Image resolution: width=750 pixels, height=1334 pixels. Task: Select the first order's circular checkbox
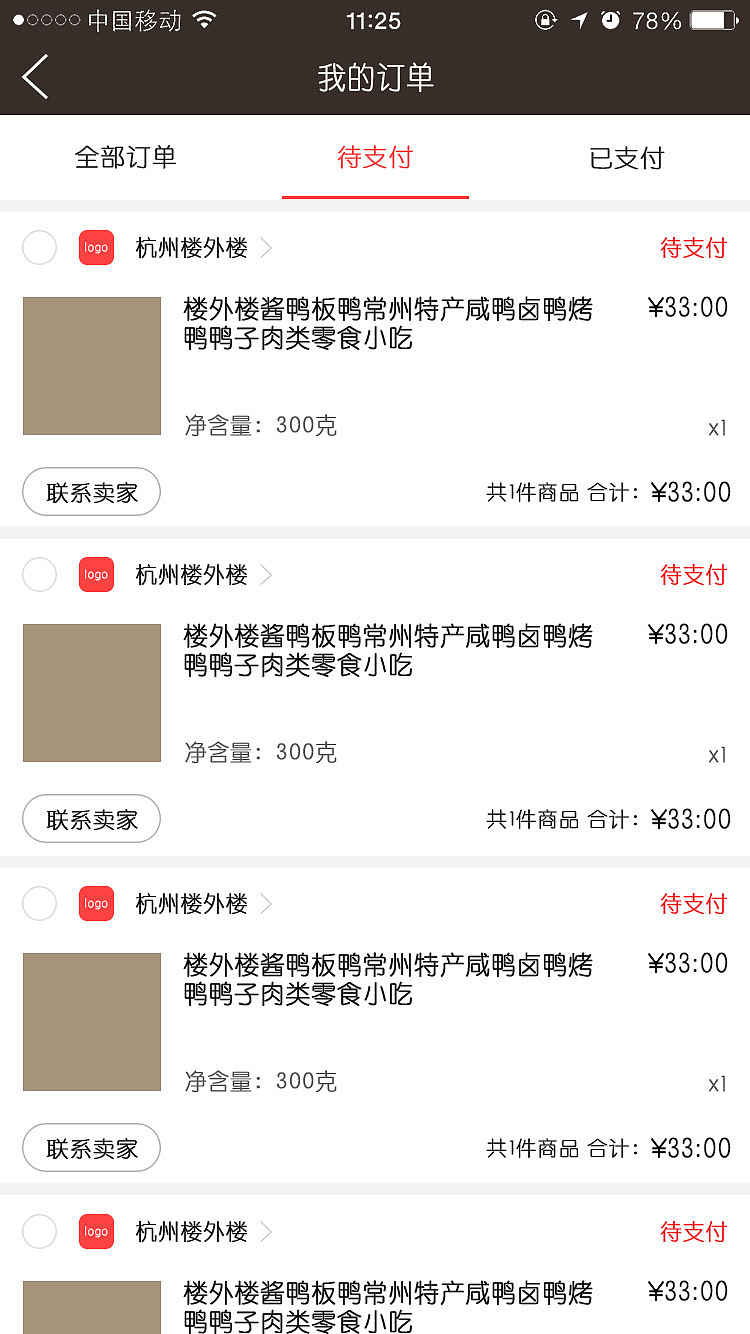point(39,247)
